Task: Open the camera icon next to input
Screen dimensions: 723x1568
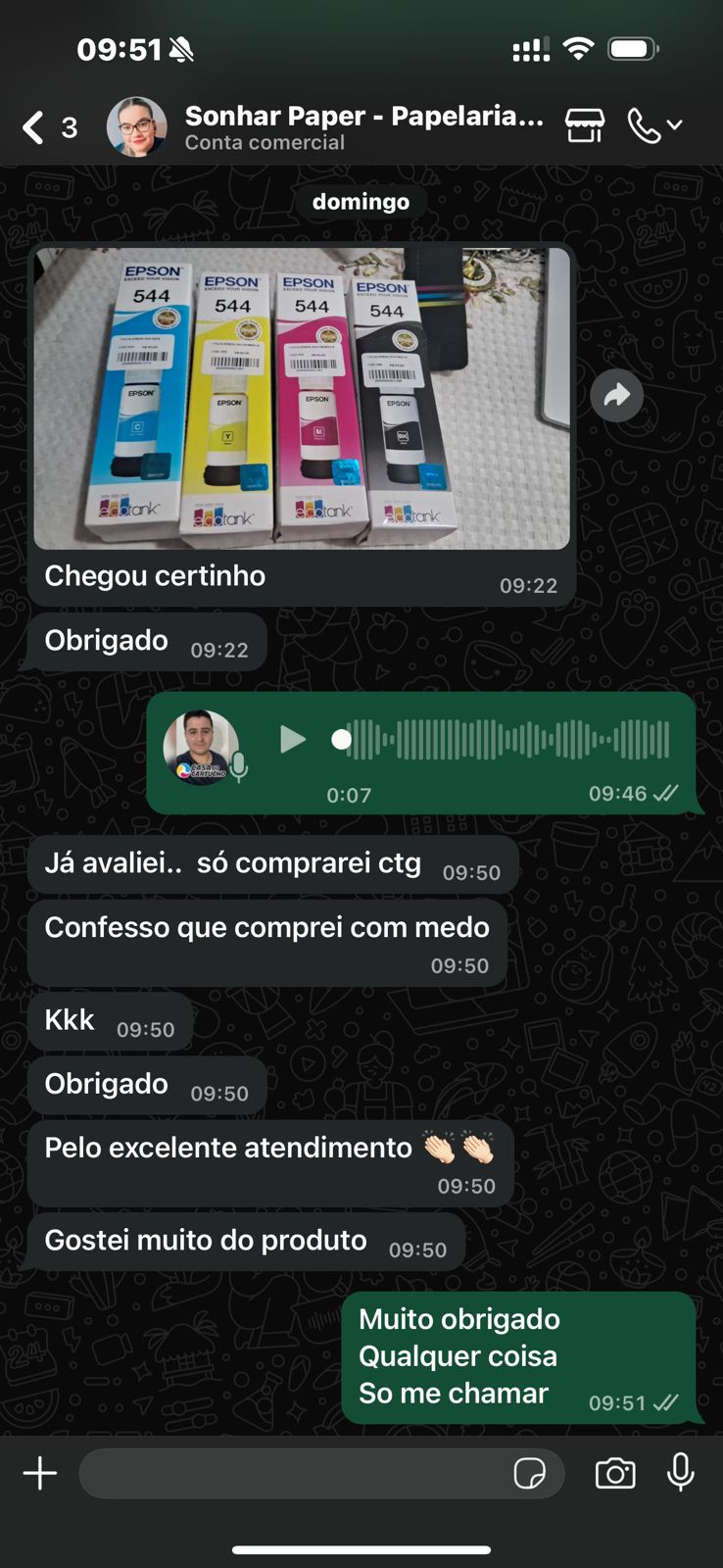Action: 615,1473
